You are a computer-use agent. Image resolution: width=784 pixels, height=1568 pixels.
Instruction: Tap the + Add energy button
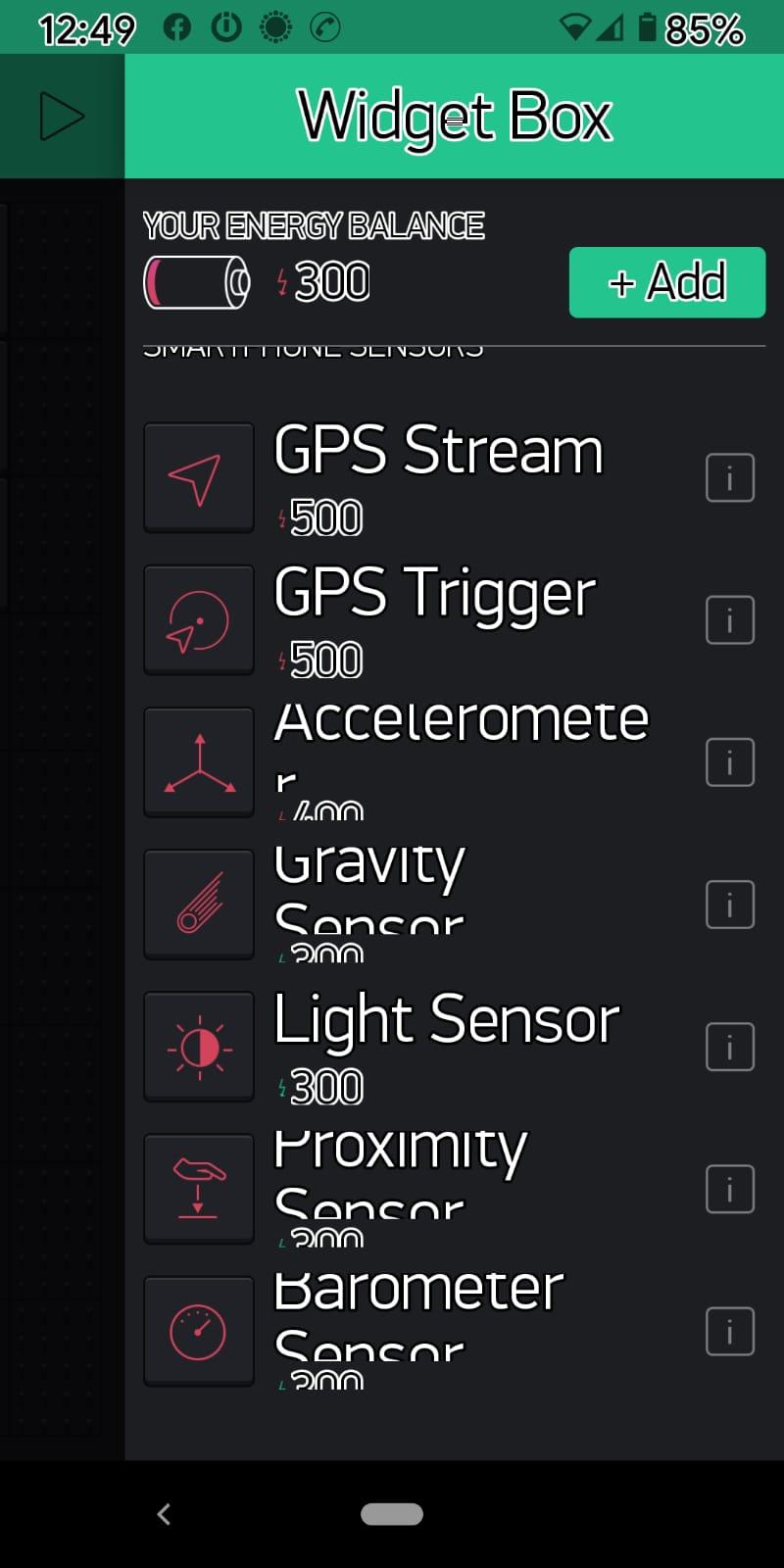666,282
